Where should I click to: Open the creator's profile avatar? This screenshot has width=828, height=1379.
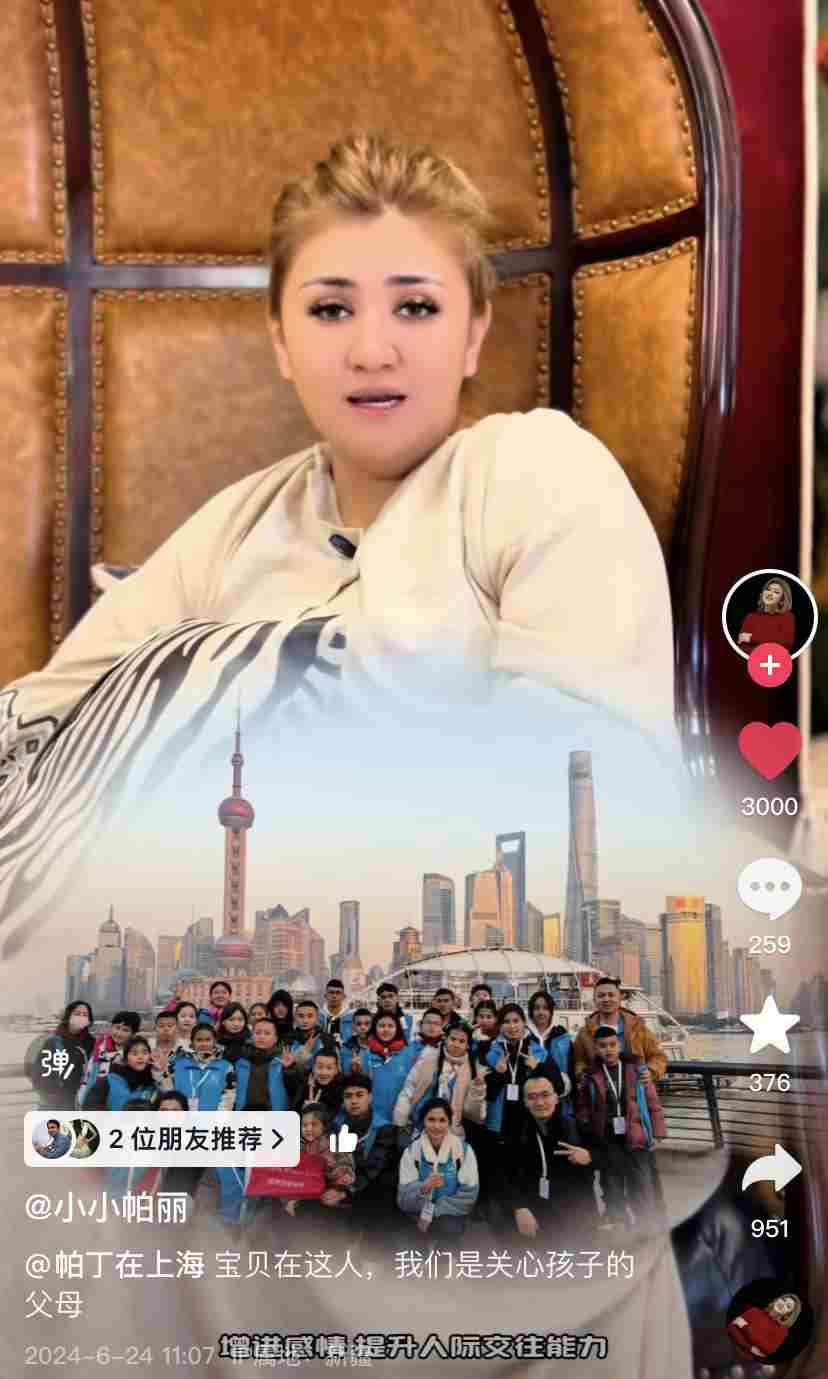769,613
